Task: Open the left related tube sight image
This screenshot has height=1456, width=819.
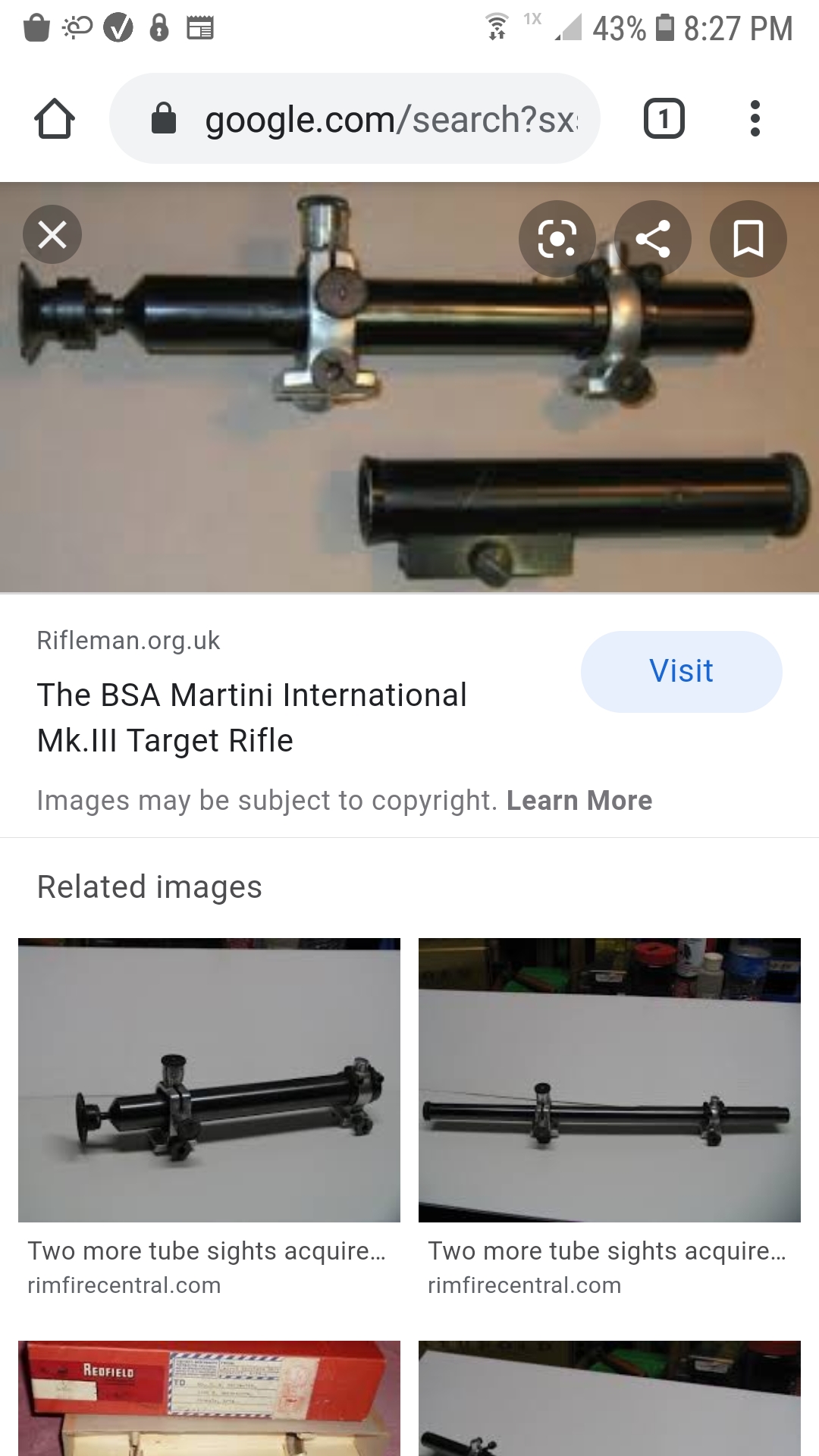Action: point(209,1080)
